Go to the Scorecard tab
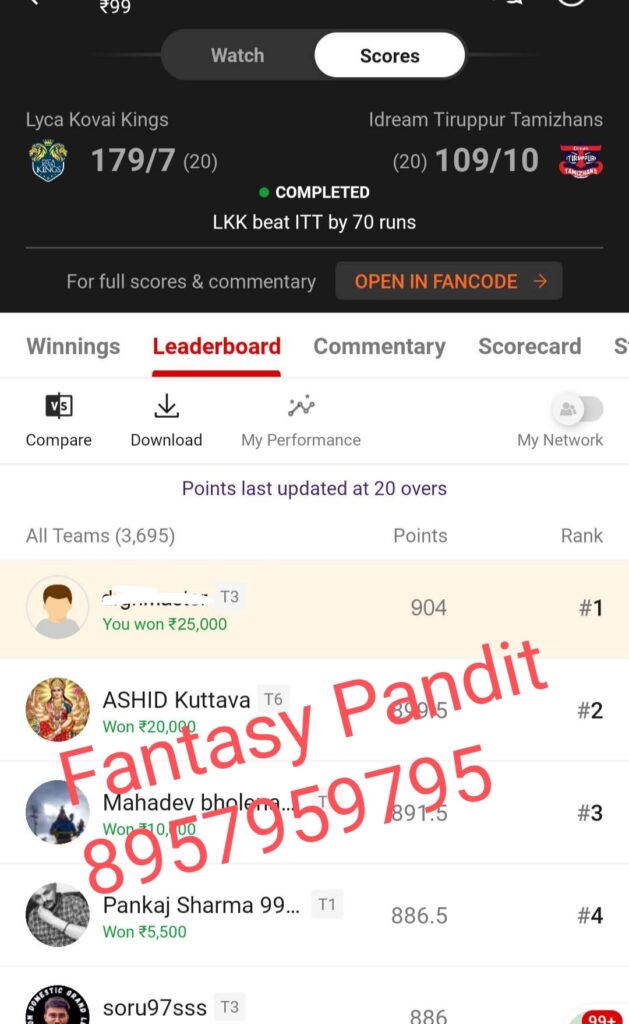This screenshot has width=629, height=1024. pos(529,347)
